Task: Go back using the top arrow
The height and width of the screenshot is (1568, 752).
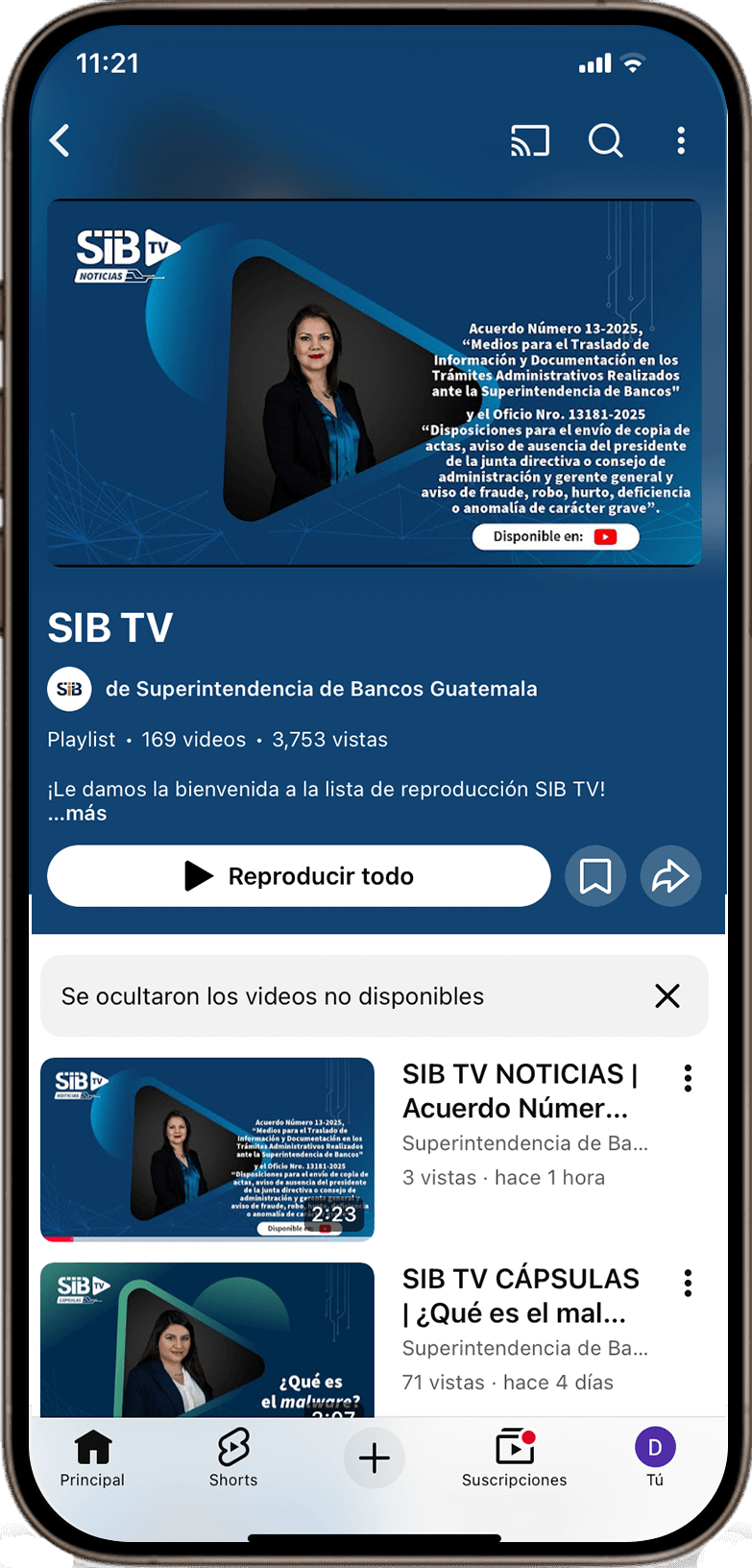Action: click(61, 141)
